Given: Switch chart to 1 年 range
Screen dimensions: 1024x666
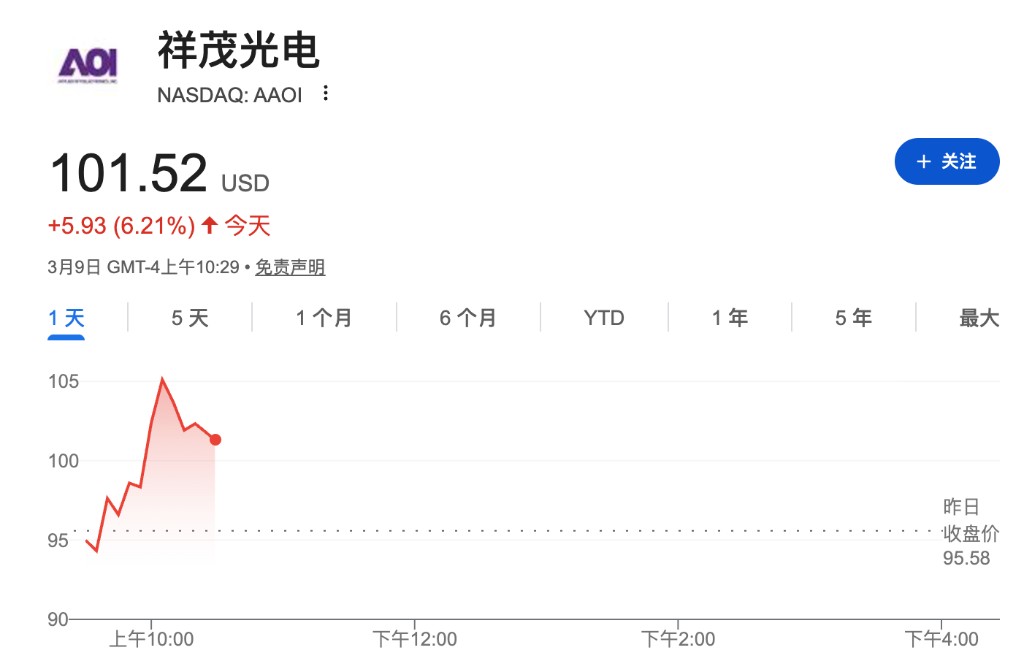Looking at the screenshot, I should (730, 318).
